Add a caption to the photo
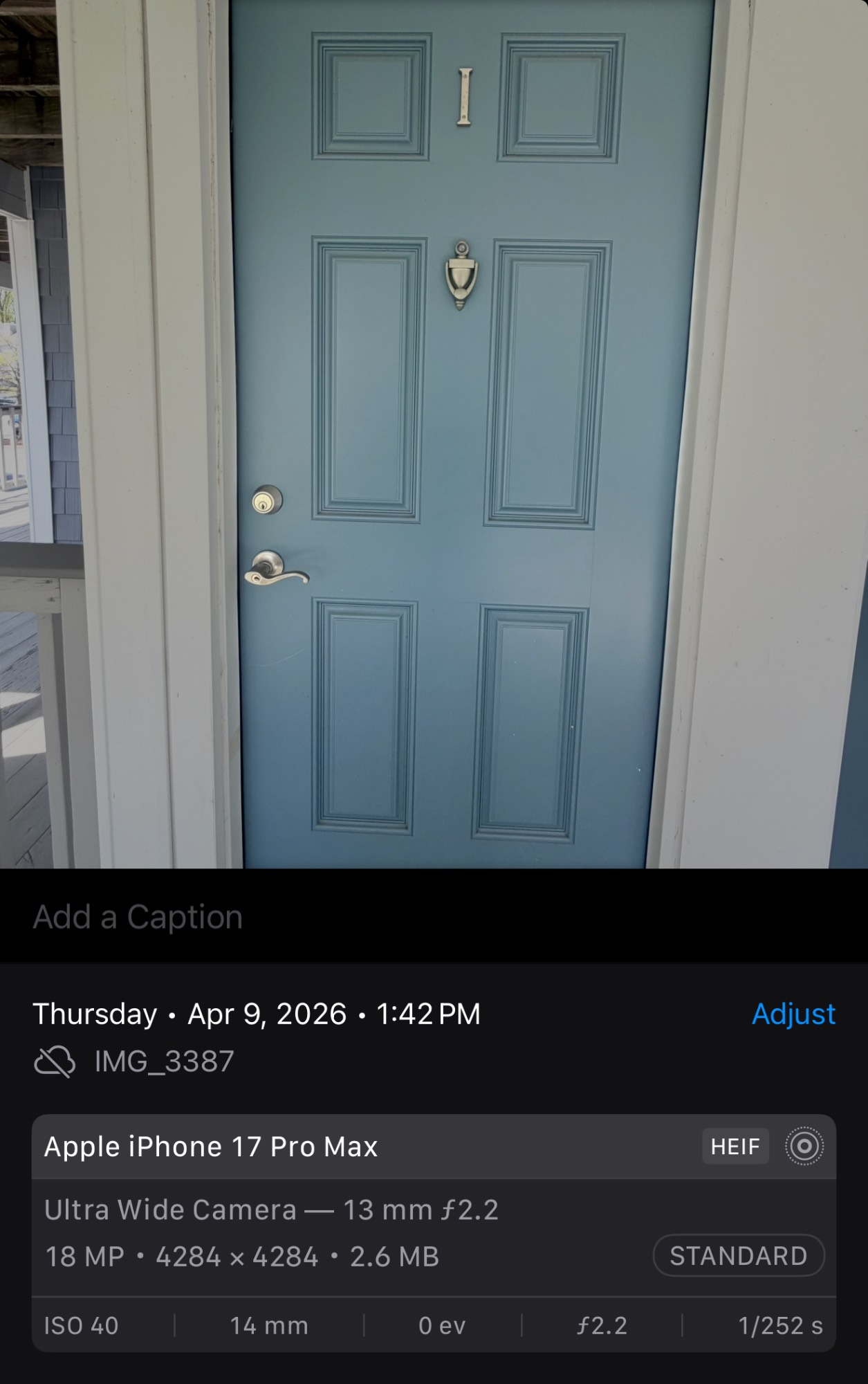The width and height of the screenshot is (868, 1384). point(138,917)
